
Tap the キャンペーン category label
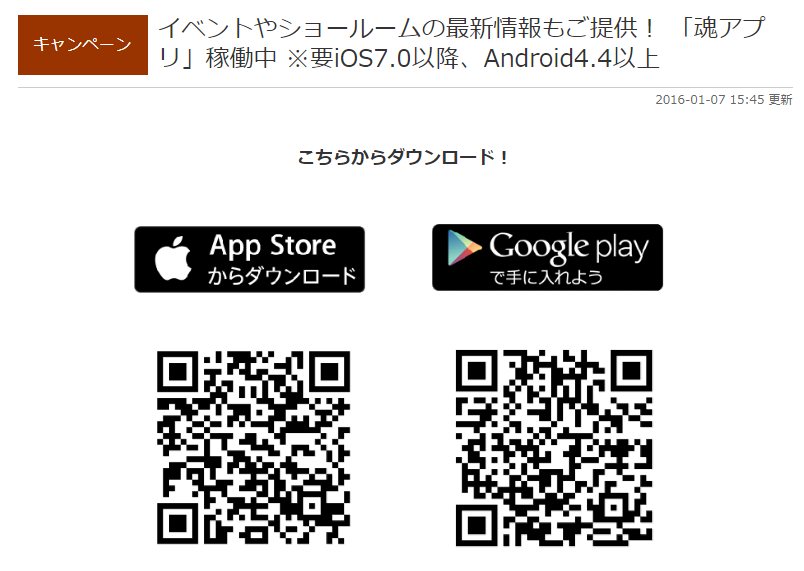pos(83,45)
